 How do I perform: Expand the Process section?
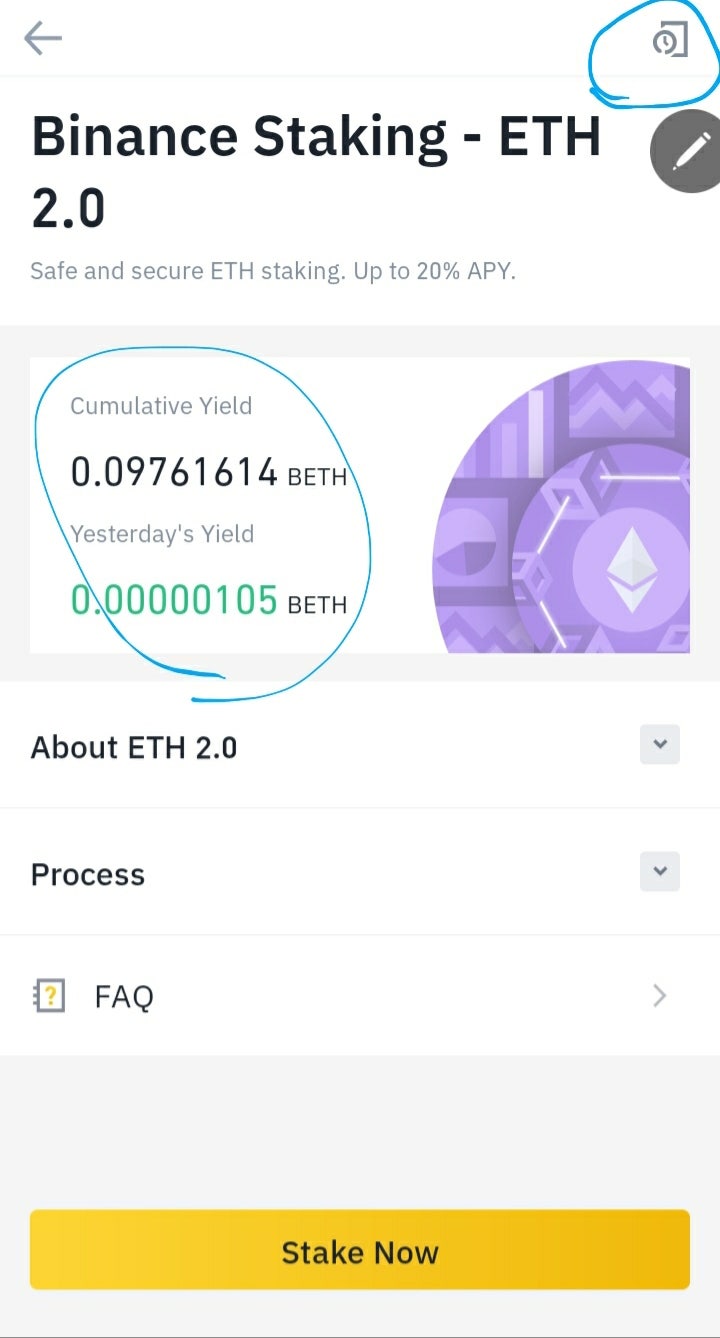pyautogui.click(x=659, y=871)
